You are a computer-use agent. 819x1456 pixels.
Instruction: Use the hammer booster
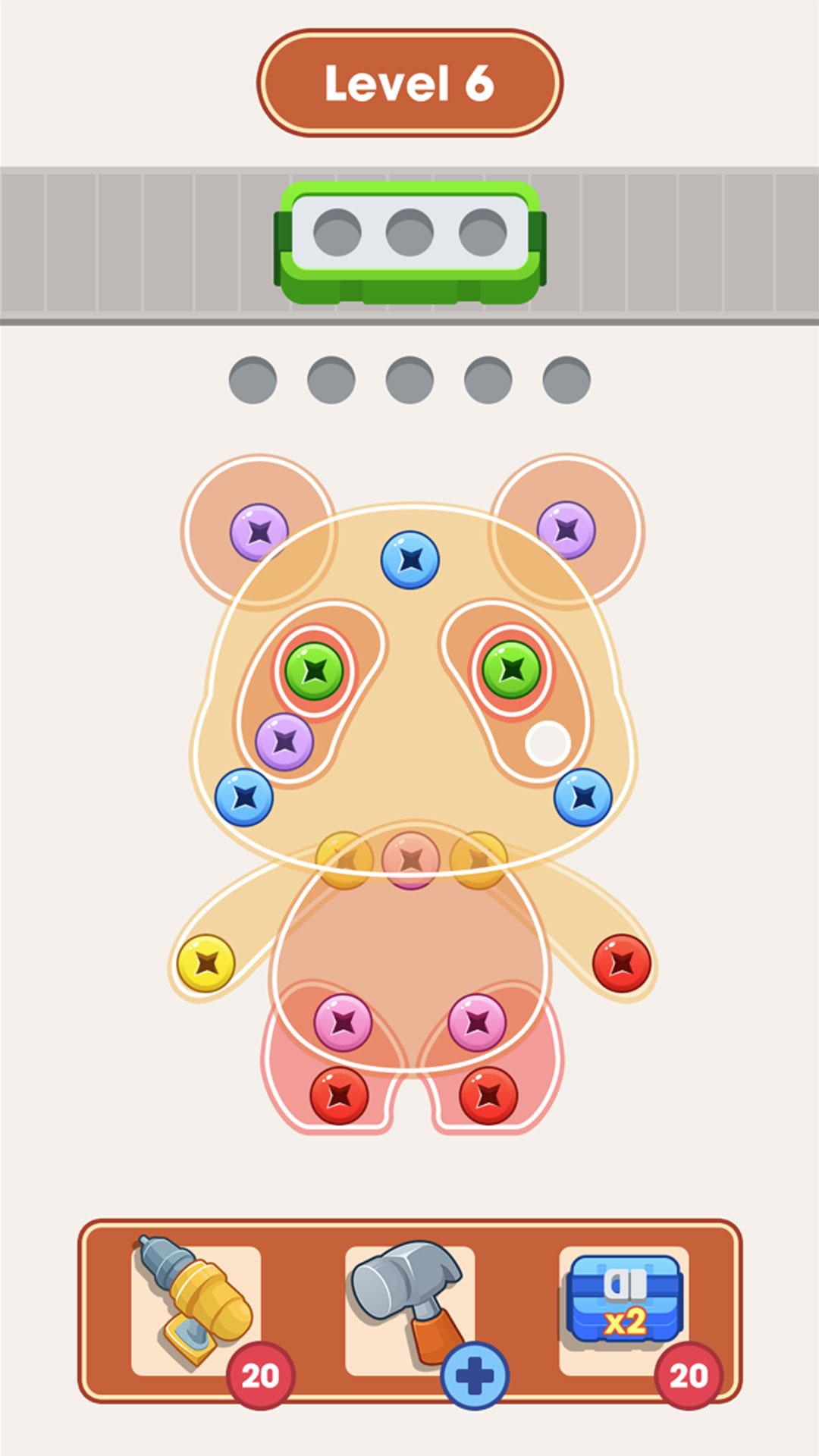[409, 1310]
